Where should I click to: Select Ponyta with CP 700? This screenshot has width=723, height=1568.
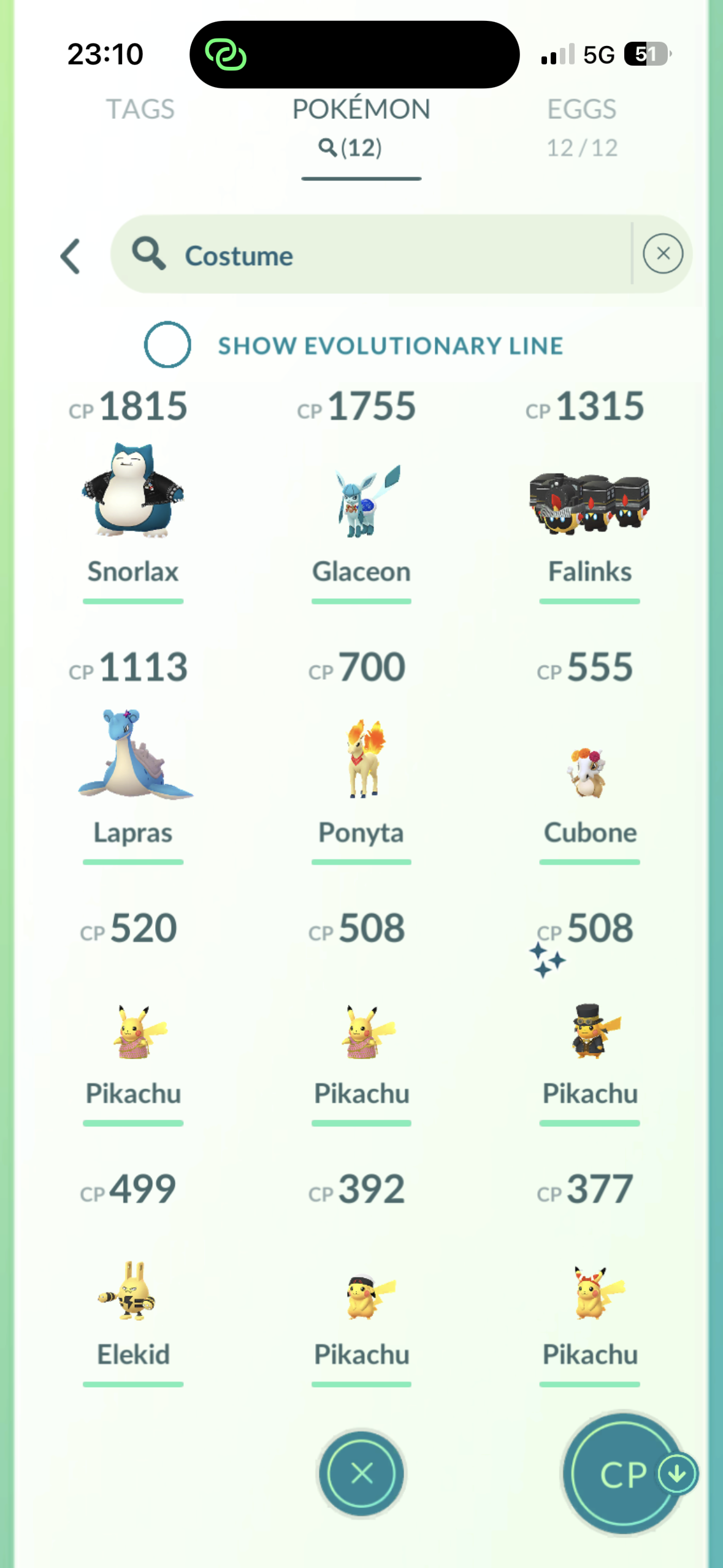pyautogui.click(x=362, y=758)
